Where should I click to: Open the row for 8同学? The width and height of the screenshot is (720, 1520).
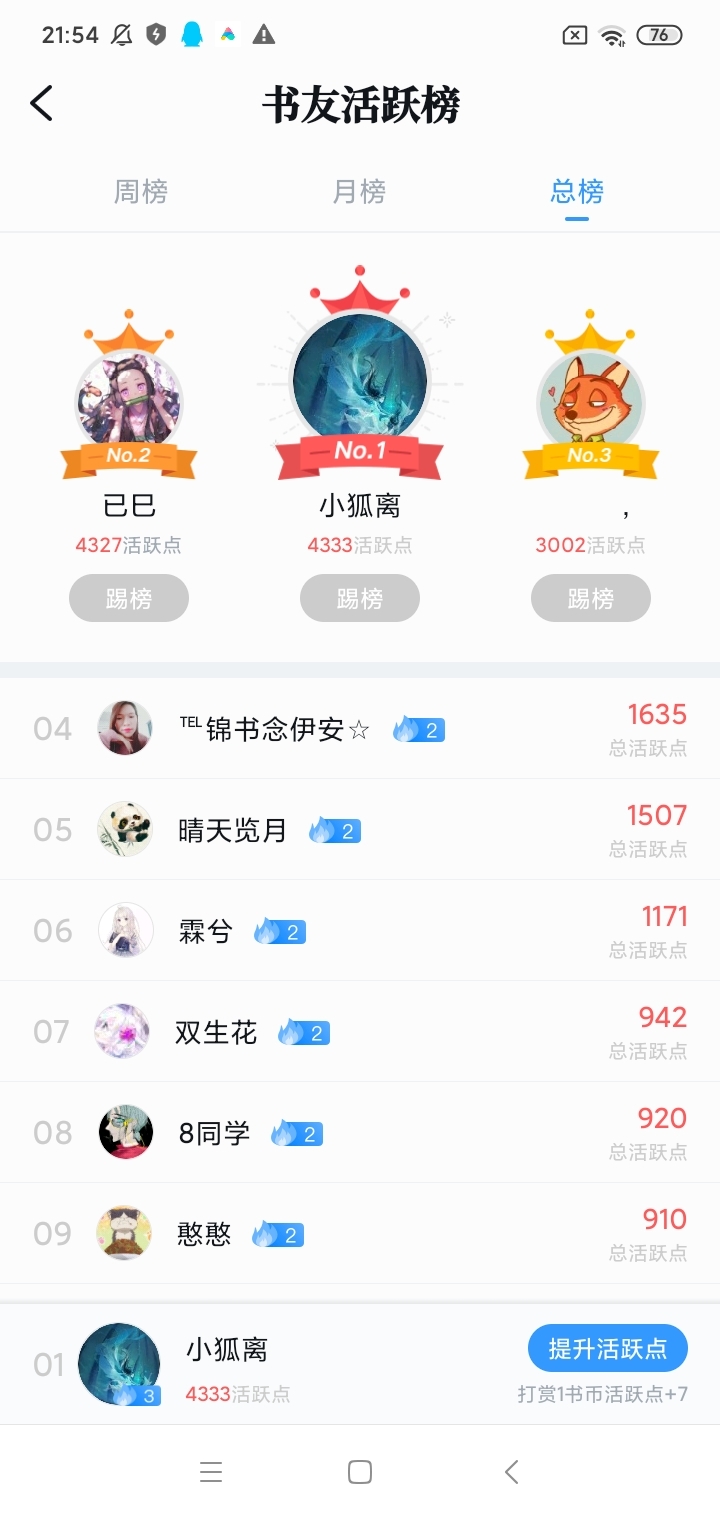(x=360, y=1133)
